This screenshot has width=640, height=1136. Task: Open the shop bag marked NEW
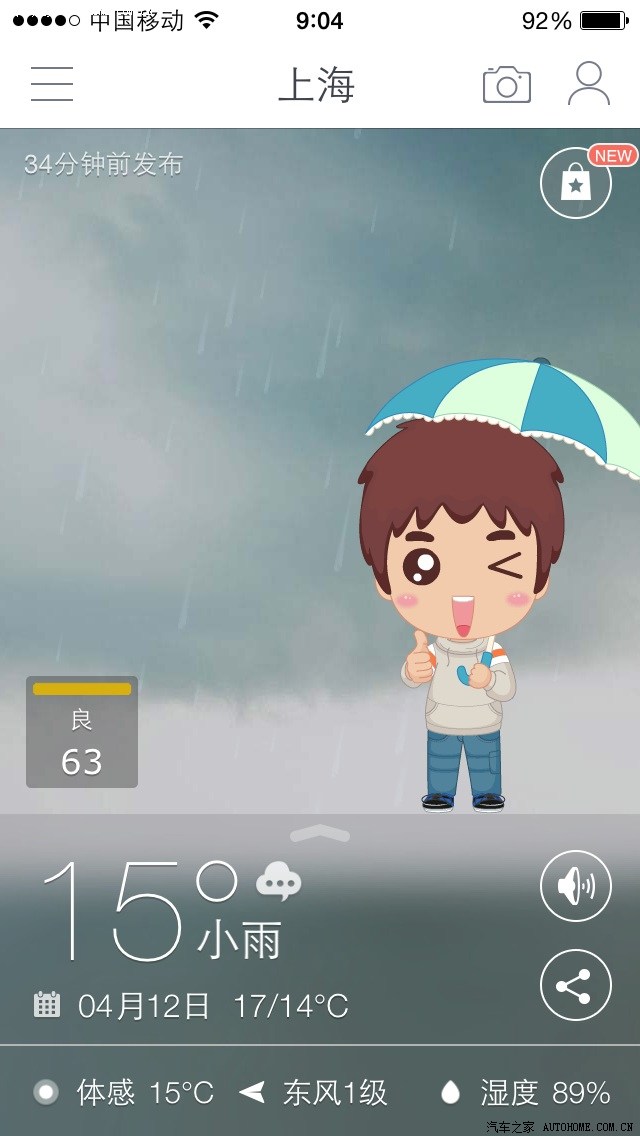pyautogui.click(x=576, y=183)
